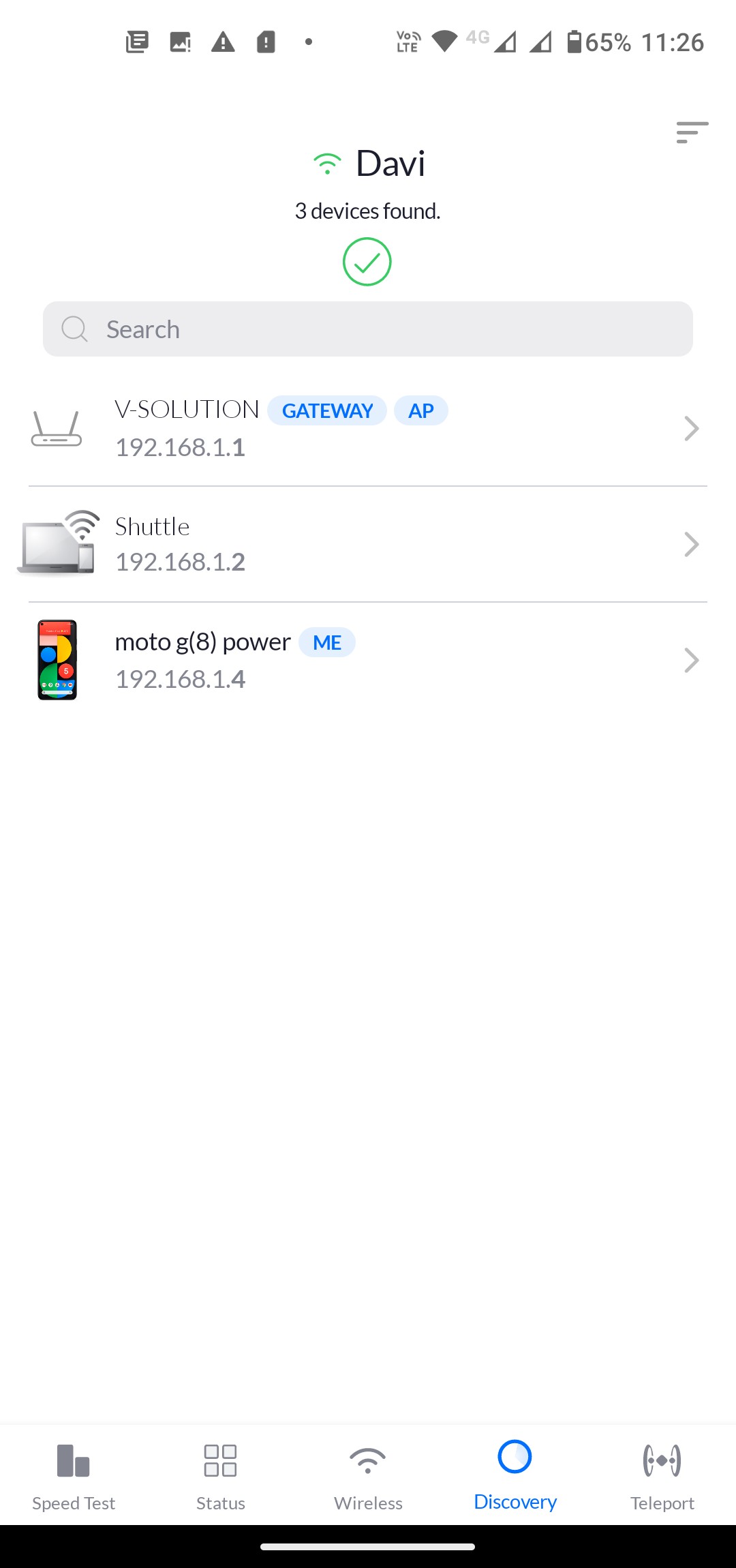Screen dimensions: 736x1568
Task: Open V-SOLUTION gateway device details
Action: pyautogui.click(x=368, y=428)
